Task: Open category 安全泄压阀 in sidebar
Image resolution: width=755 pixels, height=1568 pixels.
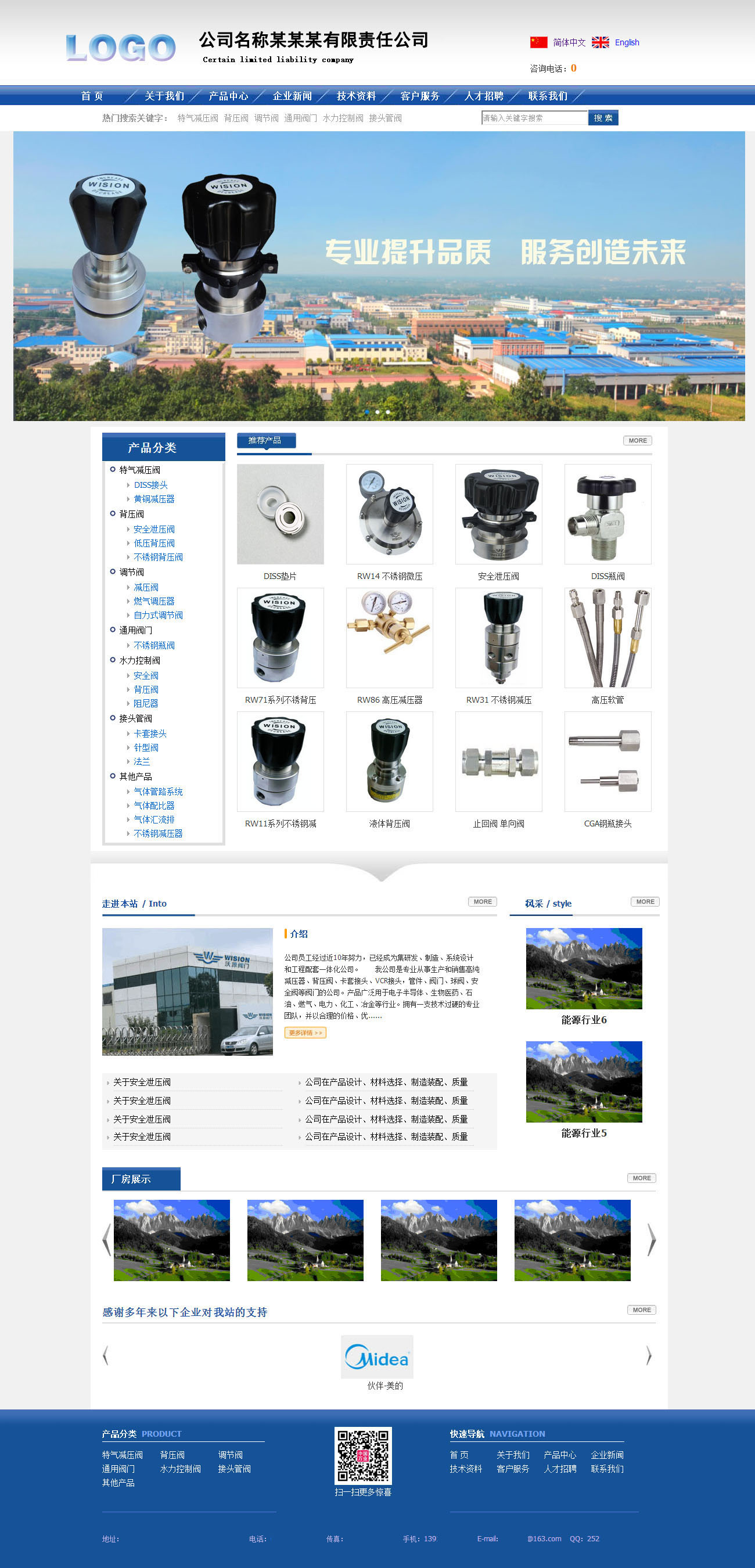Action: [154, 530]
